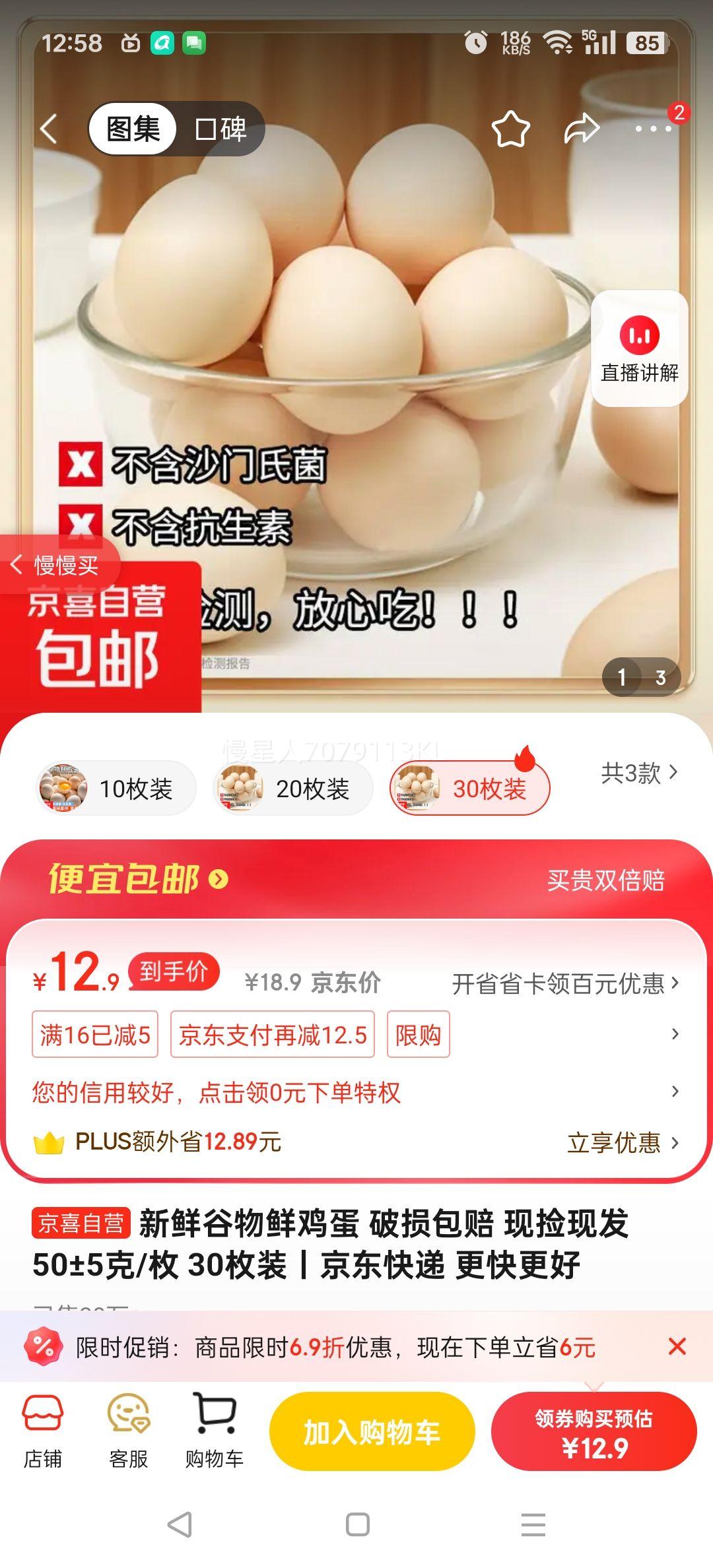Share the product using the share arrow
Viewport: 713px width, 1568px height.
pos(581,129)
